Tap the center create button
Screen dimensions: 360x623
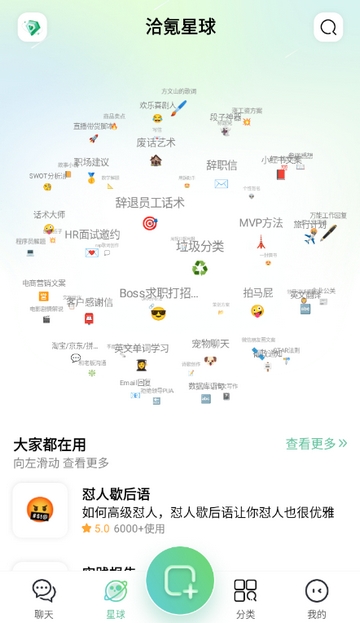[180, 580]
